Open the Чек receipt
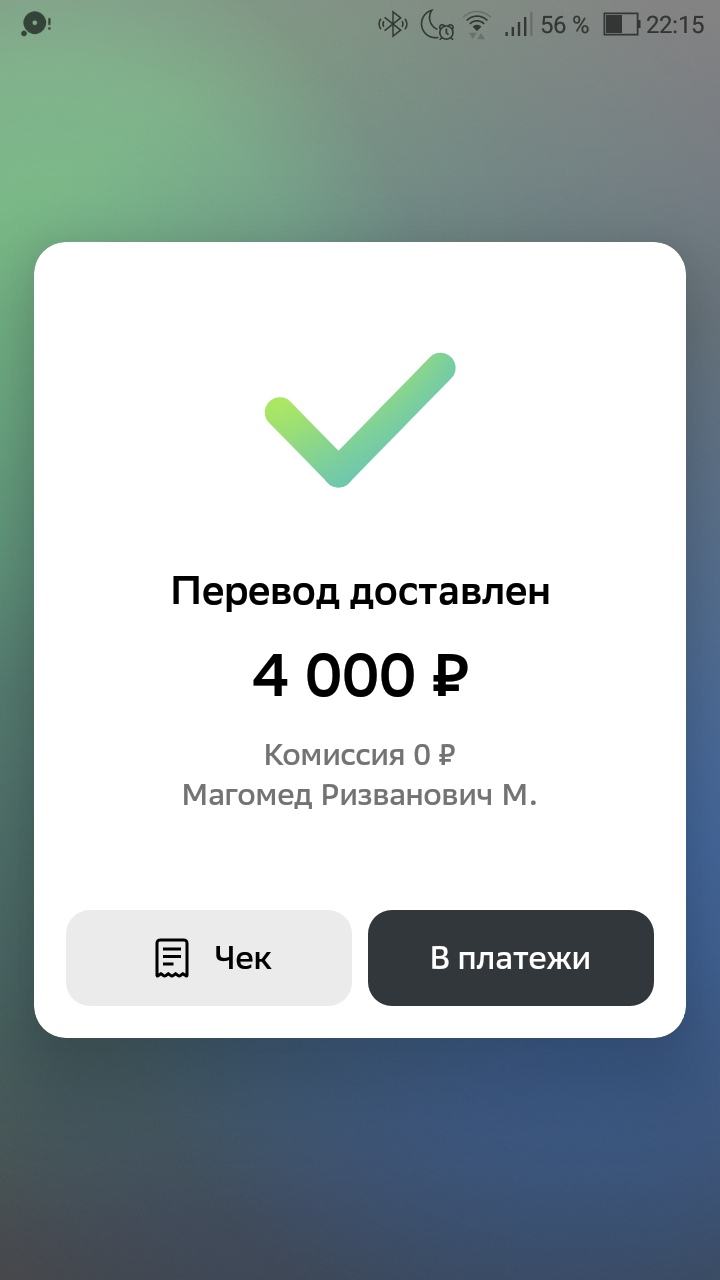720x1280 pixels. point(209,958)
